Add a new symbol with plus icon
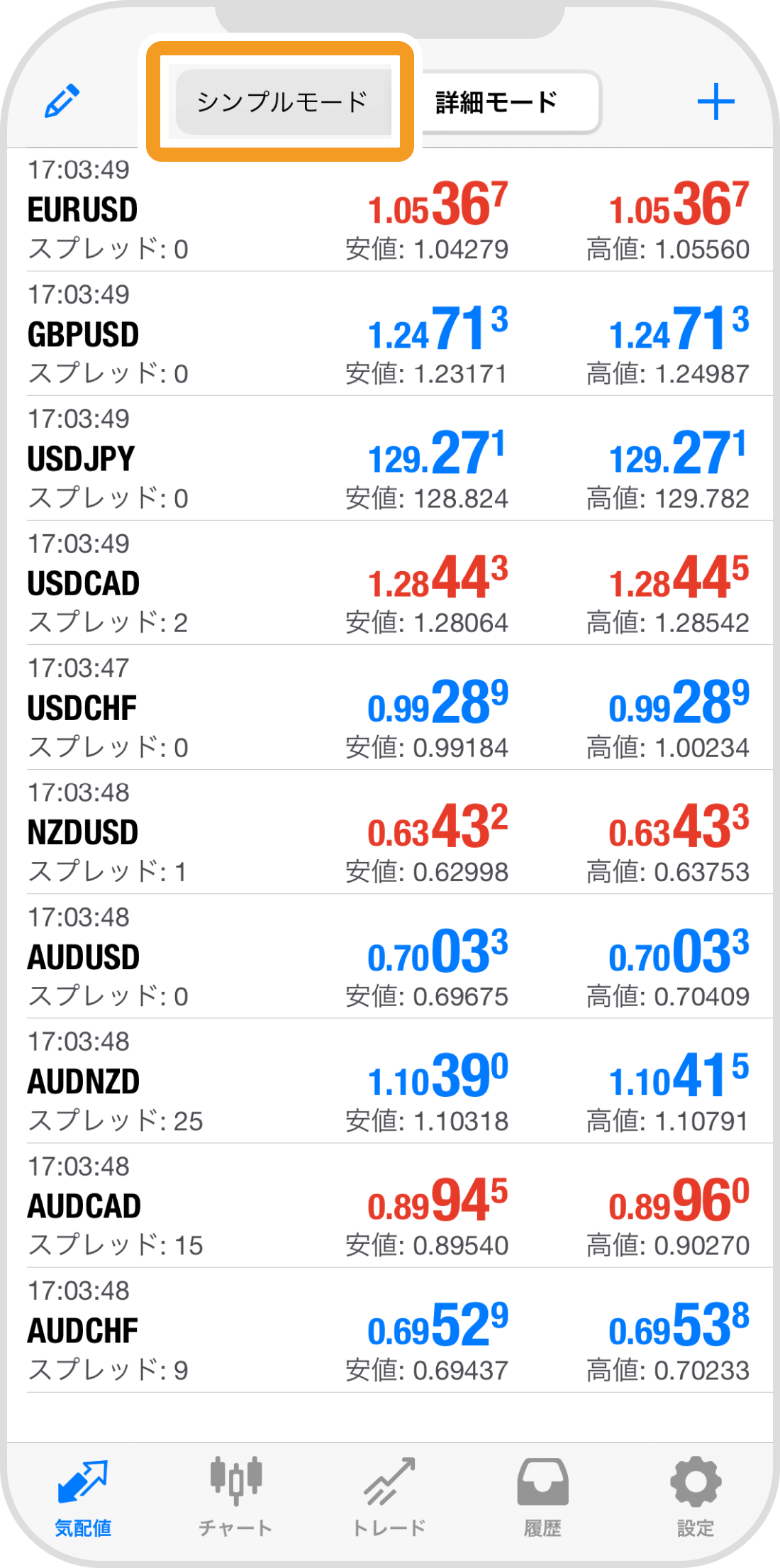Screen dimensions: 780x1568 pyautogui.click(x=715, y=102)
